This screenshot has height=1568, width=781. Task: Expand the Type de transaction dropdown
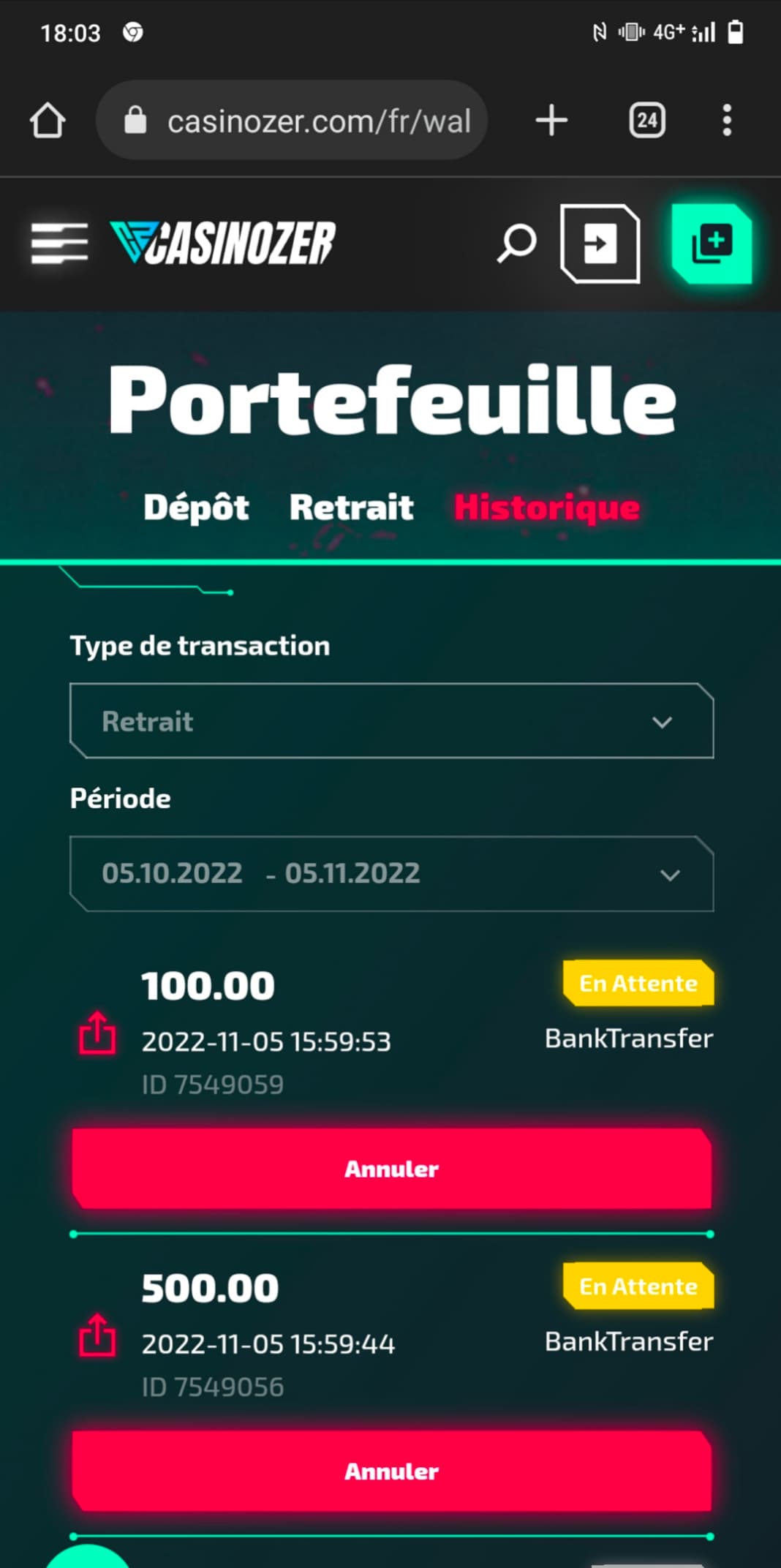[x=392, y=721]
